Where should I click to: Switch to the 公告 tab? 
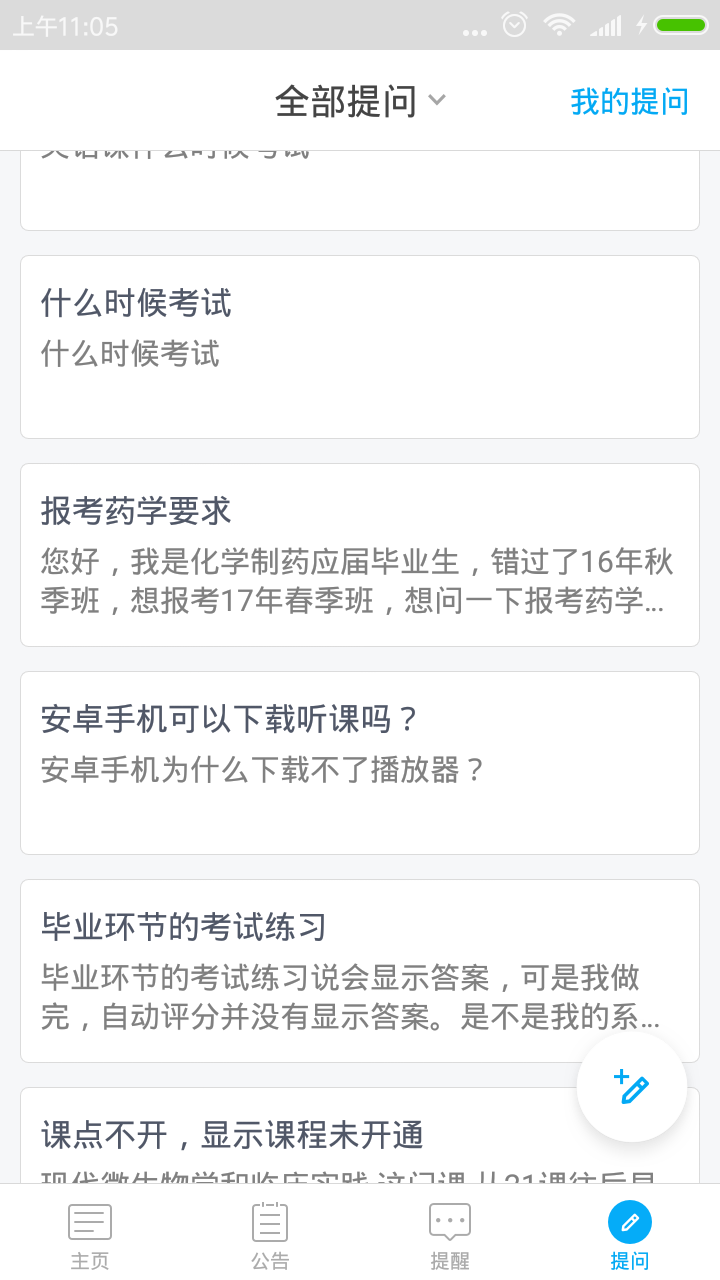click(x=270, y=1234)
